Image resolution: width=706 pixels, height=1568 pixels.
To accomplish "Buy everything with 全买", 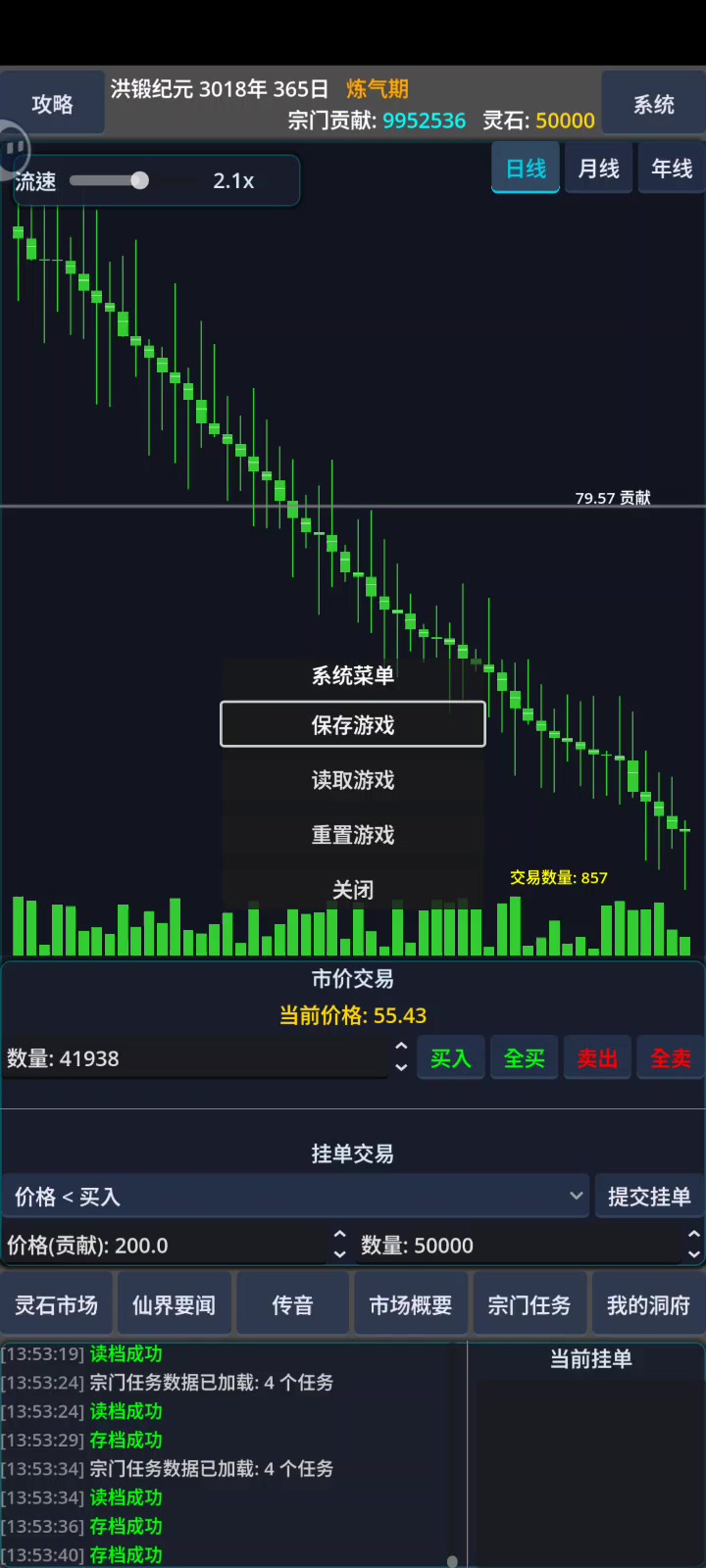I will click(524, 1058).
